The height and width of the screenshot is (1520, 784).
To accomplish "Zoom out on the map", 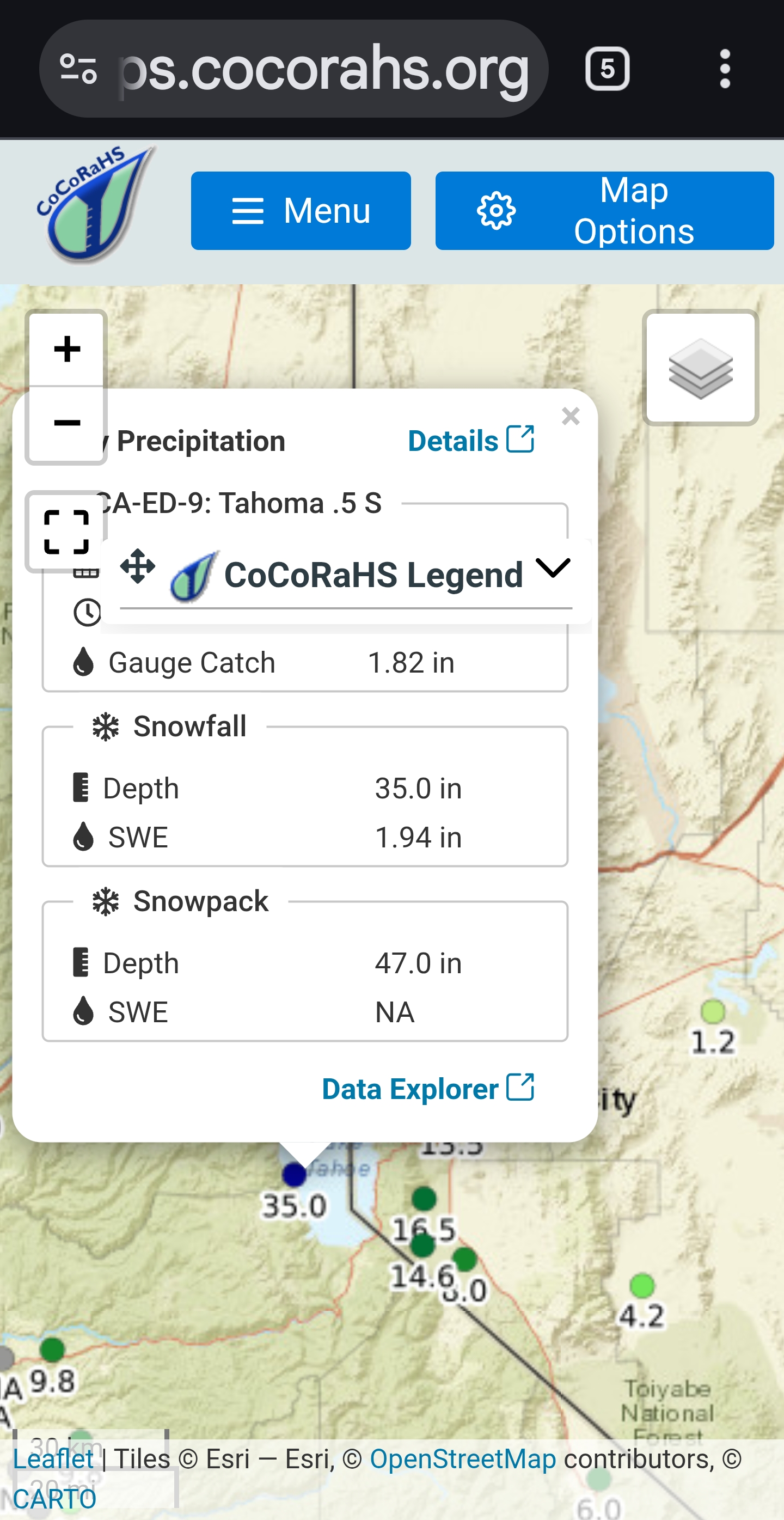I will (66, 423).
